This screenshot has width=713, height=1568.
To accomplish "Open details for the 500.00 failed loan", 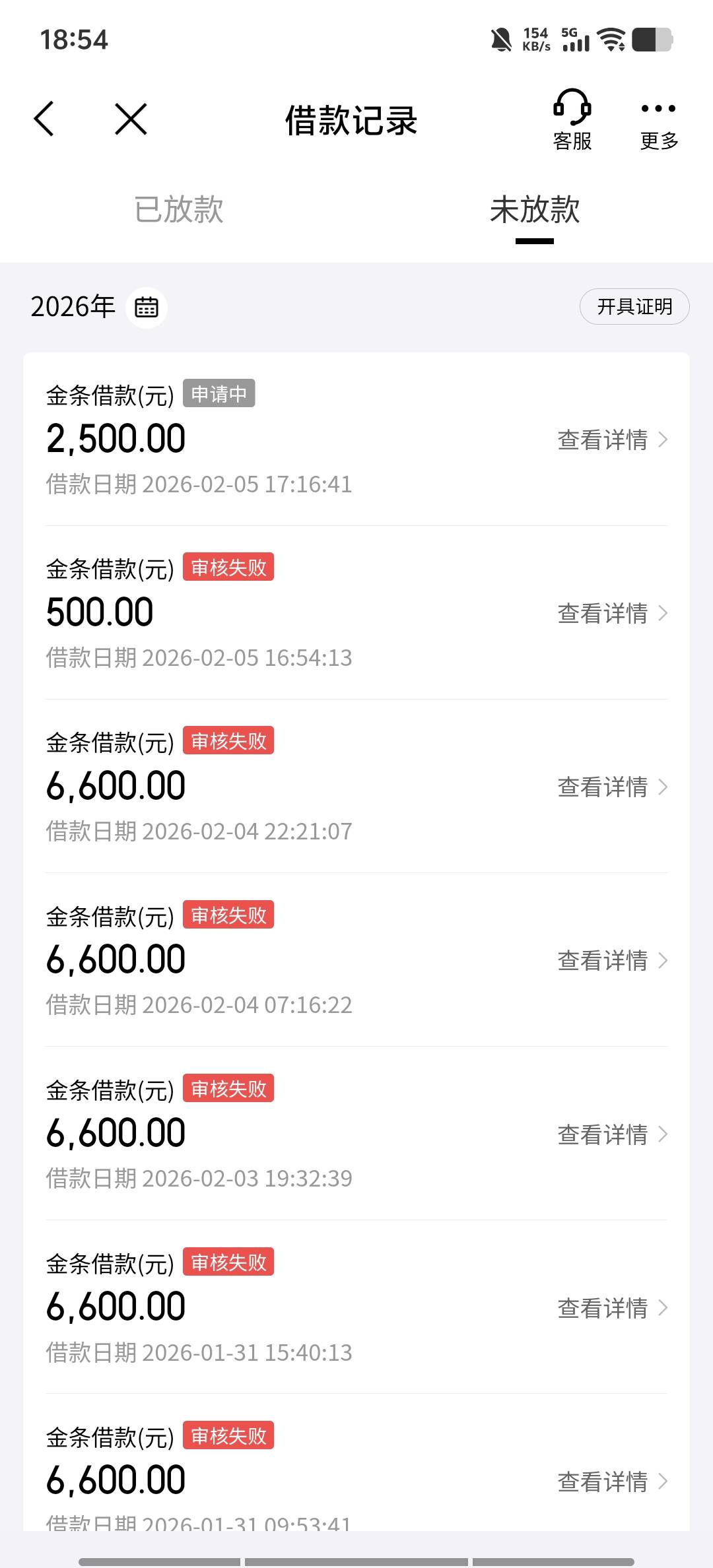I will click(x=612, y=613).
